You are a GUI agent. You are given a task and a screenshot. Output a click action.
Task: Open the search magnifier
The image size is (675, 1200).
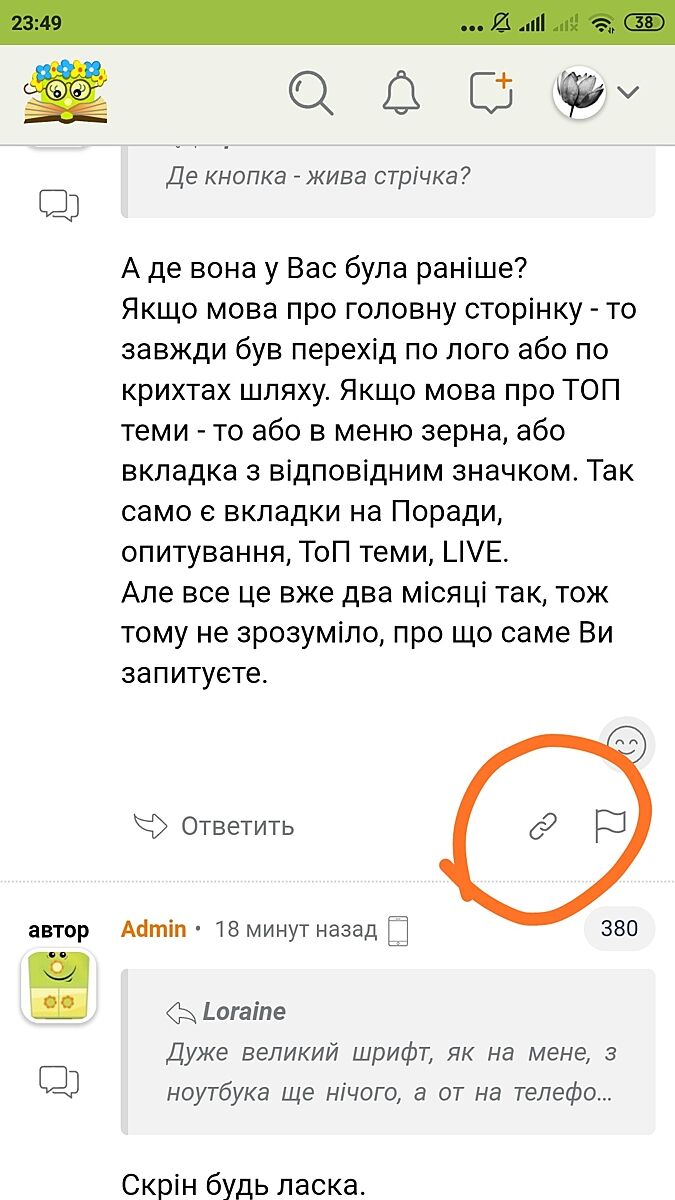[x=310, y=93]
